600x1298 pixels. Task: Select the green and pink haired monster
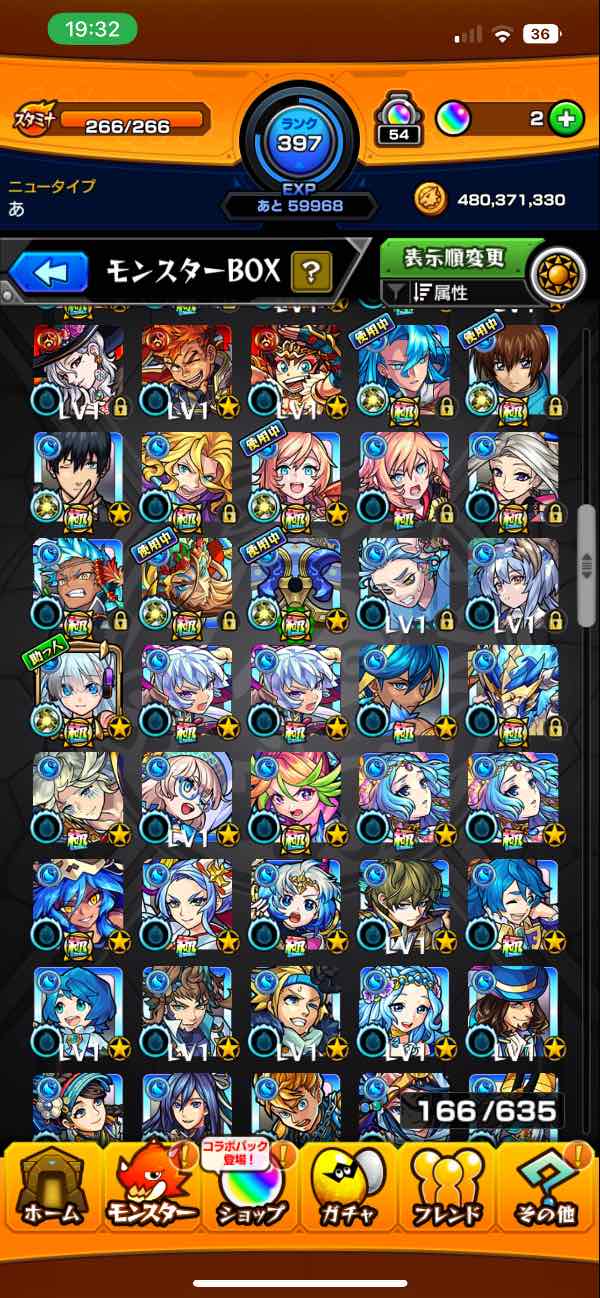pos(295,799)
